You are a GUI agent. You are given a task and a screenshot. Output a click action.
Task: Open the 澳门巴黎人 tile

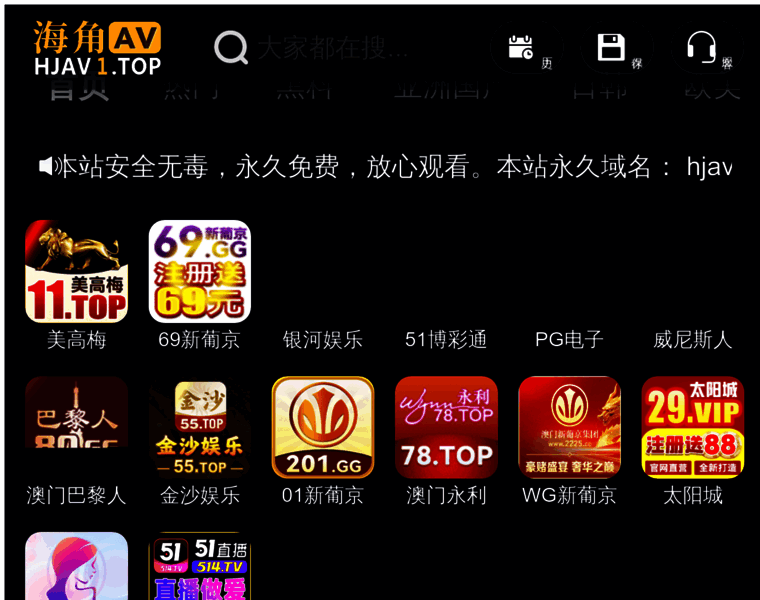coord(76,428)
